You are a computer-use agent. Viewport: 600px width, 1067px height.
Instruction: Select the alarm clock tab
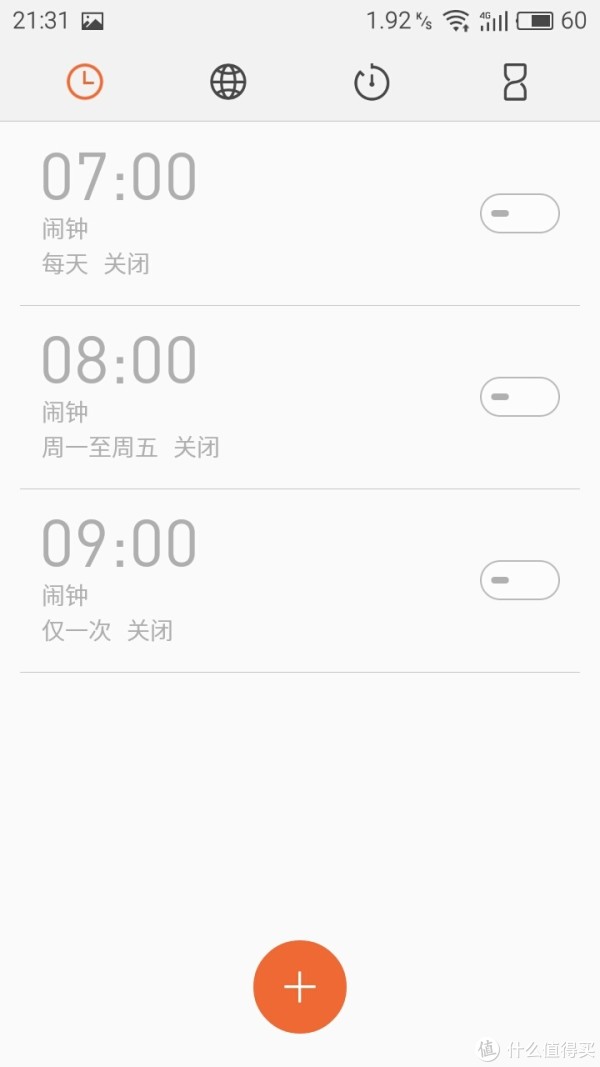85,82
